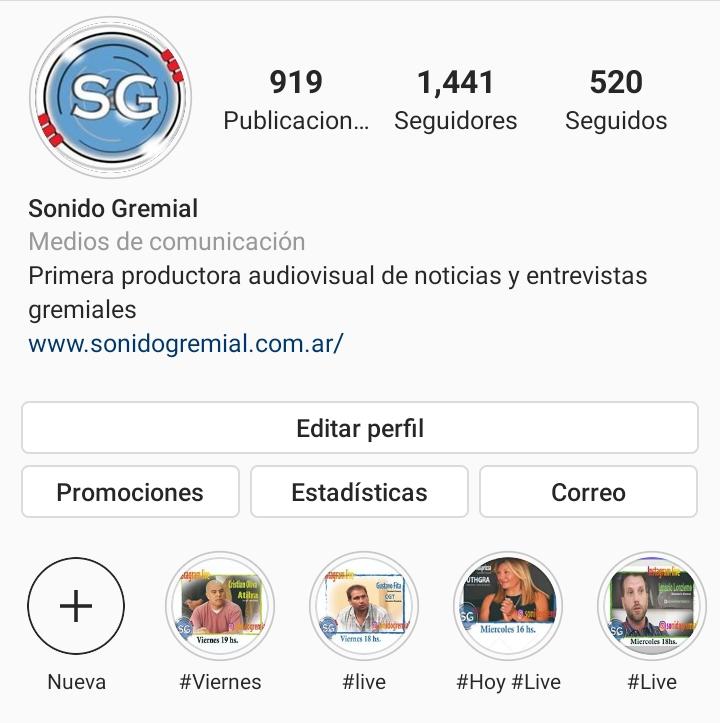
Task: View the 919 Publicaciones list
Action: (x=296, y=100)
